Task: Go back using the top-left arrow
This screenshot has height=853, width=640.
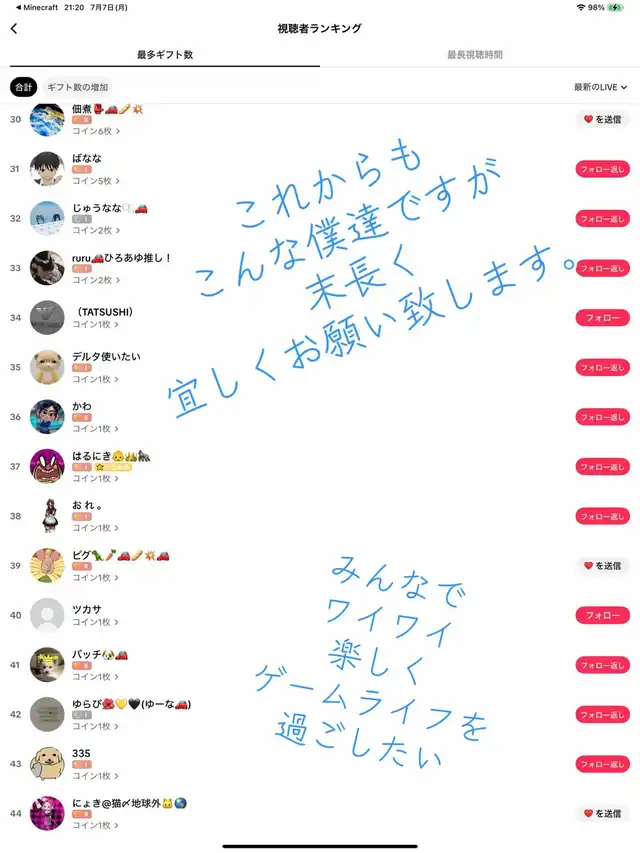Action: pos(14,29)
